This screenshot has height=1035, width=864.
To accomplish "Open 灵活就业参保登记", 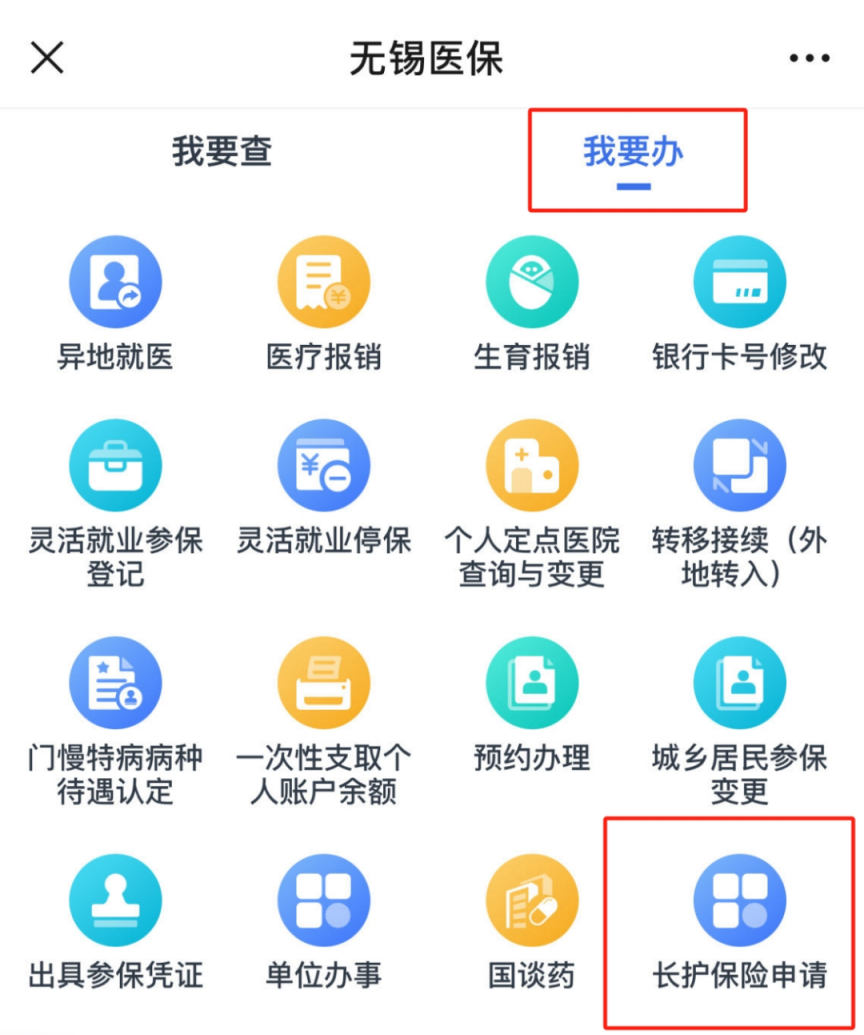I will coord(115,467).
